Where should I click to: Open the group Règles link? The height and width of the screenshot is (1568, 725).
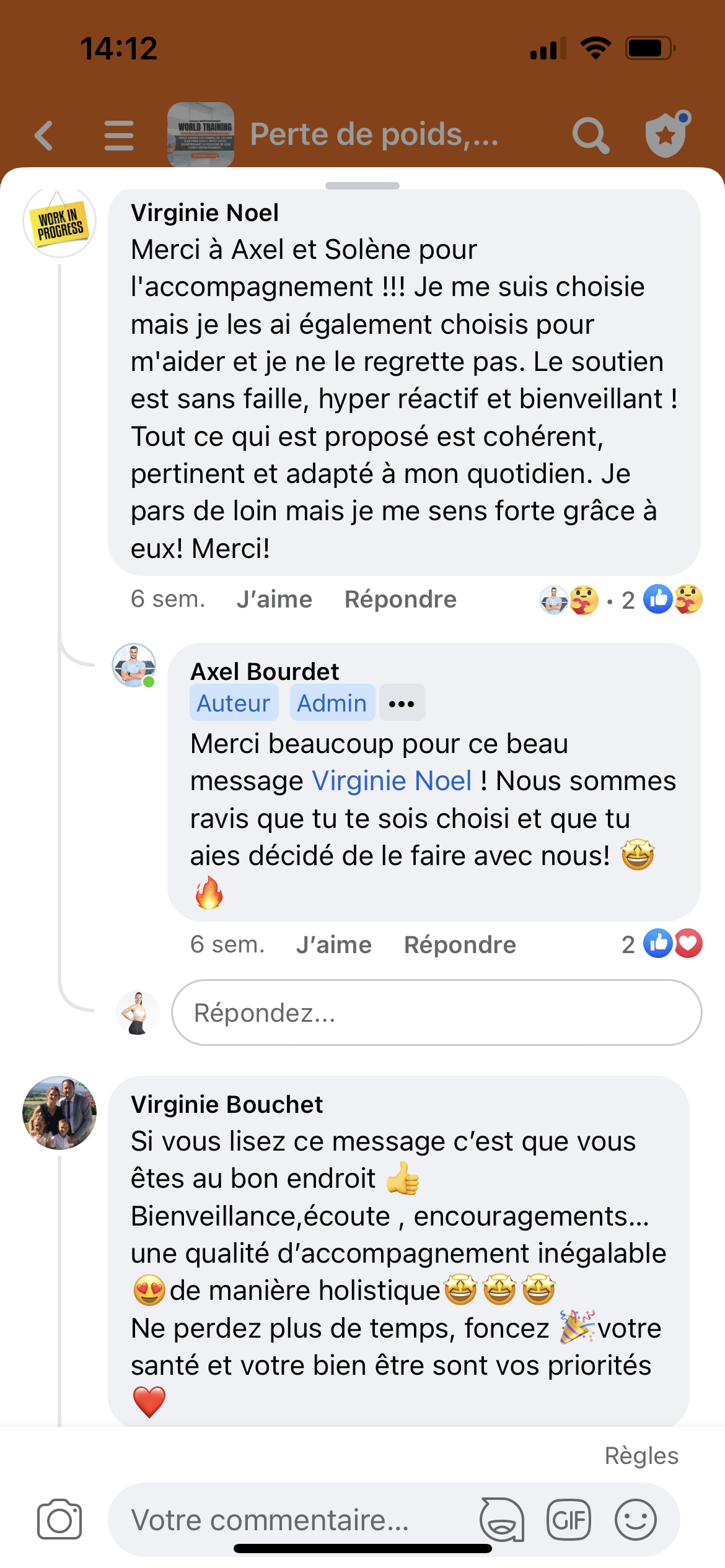tap(641, 1456)
